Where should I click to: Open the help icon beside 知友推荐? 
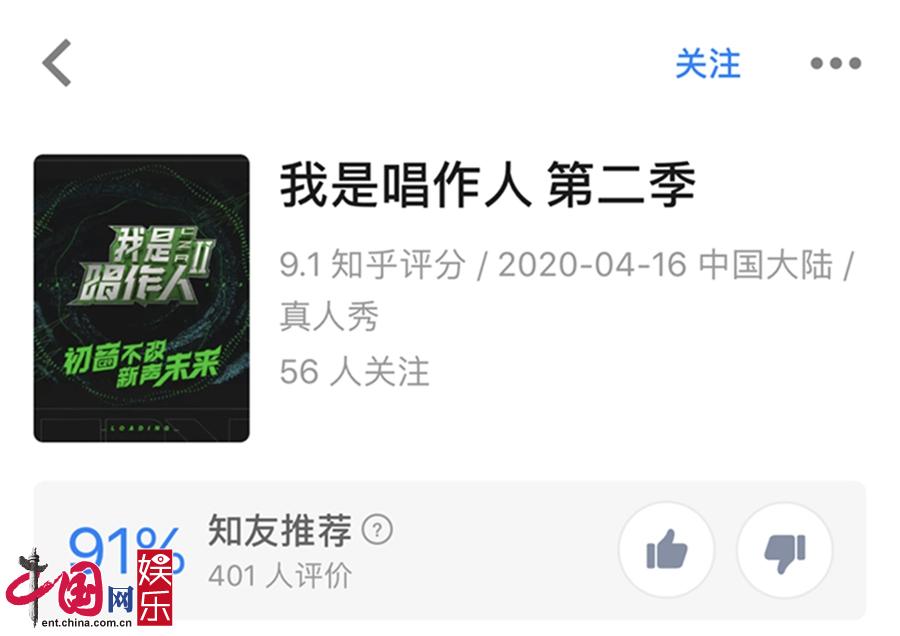(x=376, y=530)
